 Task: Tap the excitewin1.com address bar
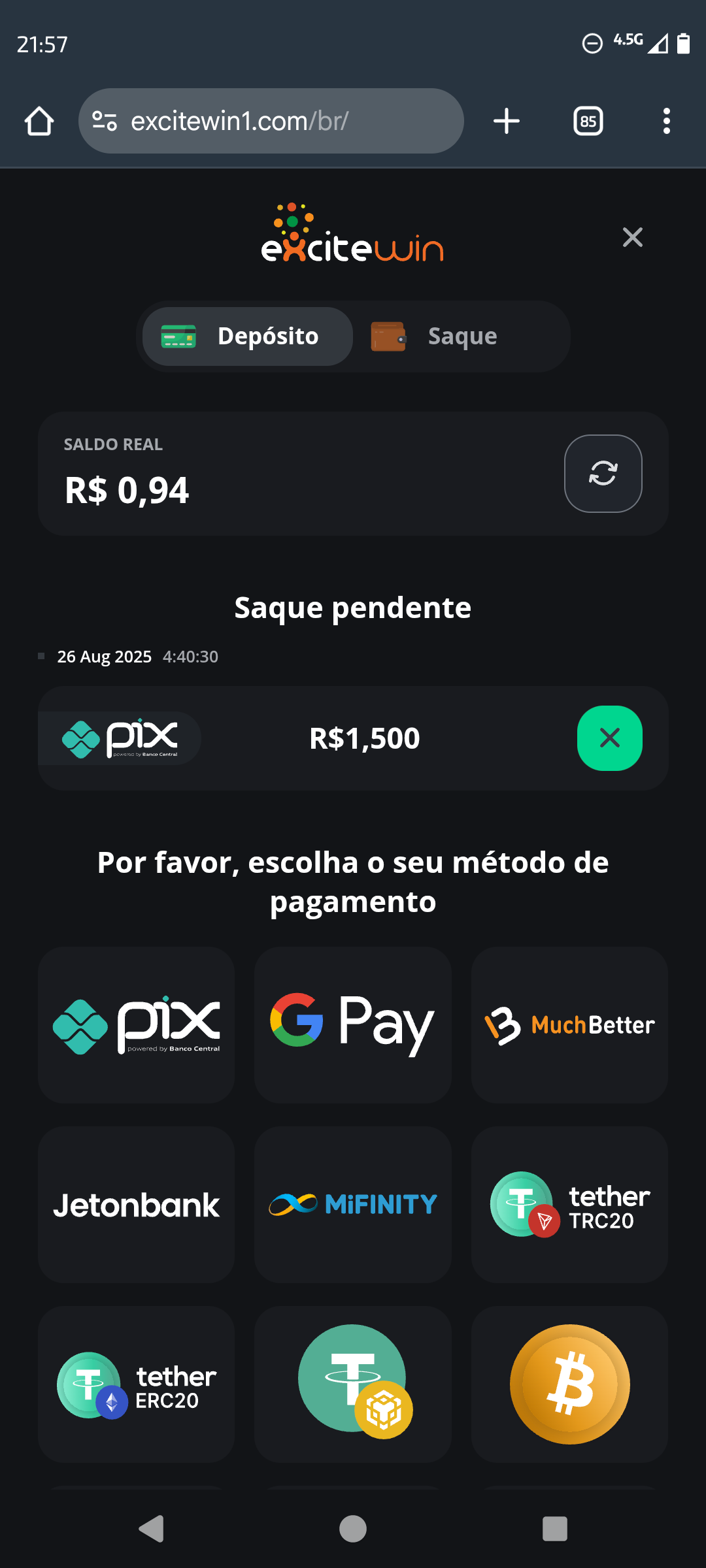click(x=271, y=120)
